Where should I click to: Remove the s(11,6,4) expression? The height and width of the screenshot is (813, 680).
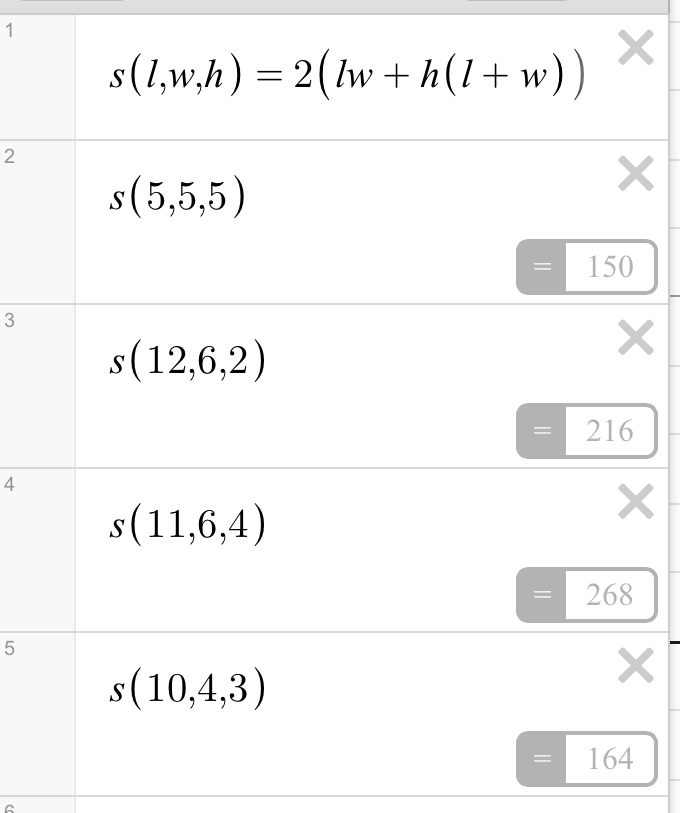pos(636,502)
